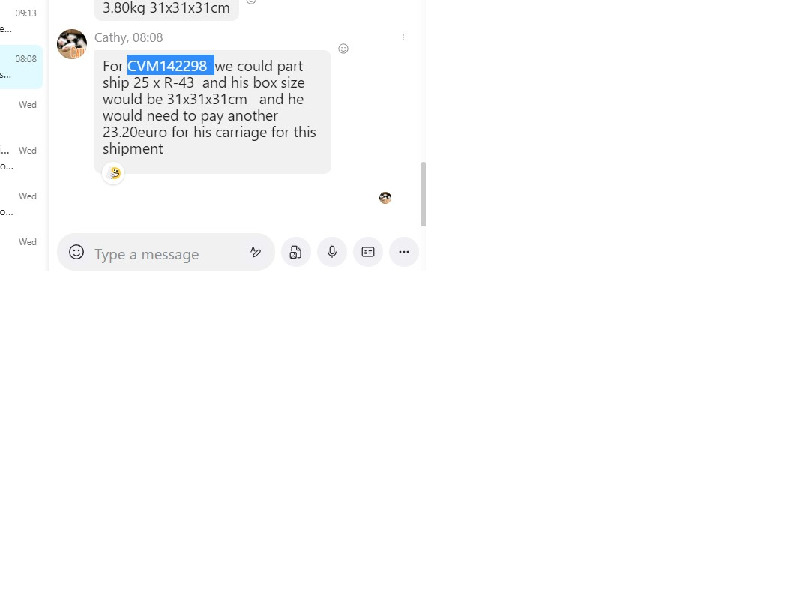Open text formatting options in composer
792x612 pixels.
[255, 253]
